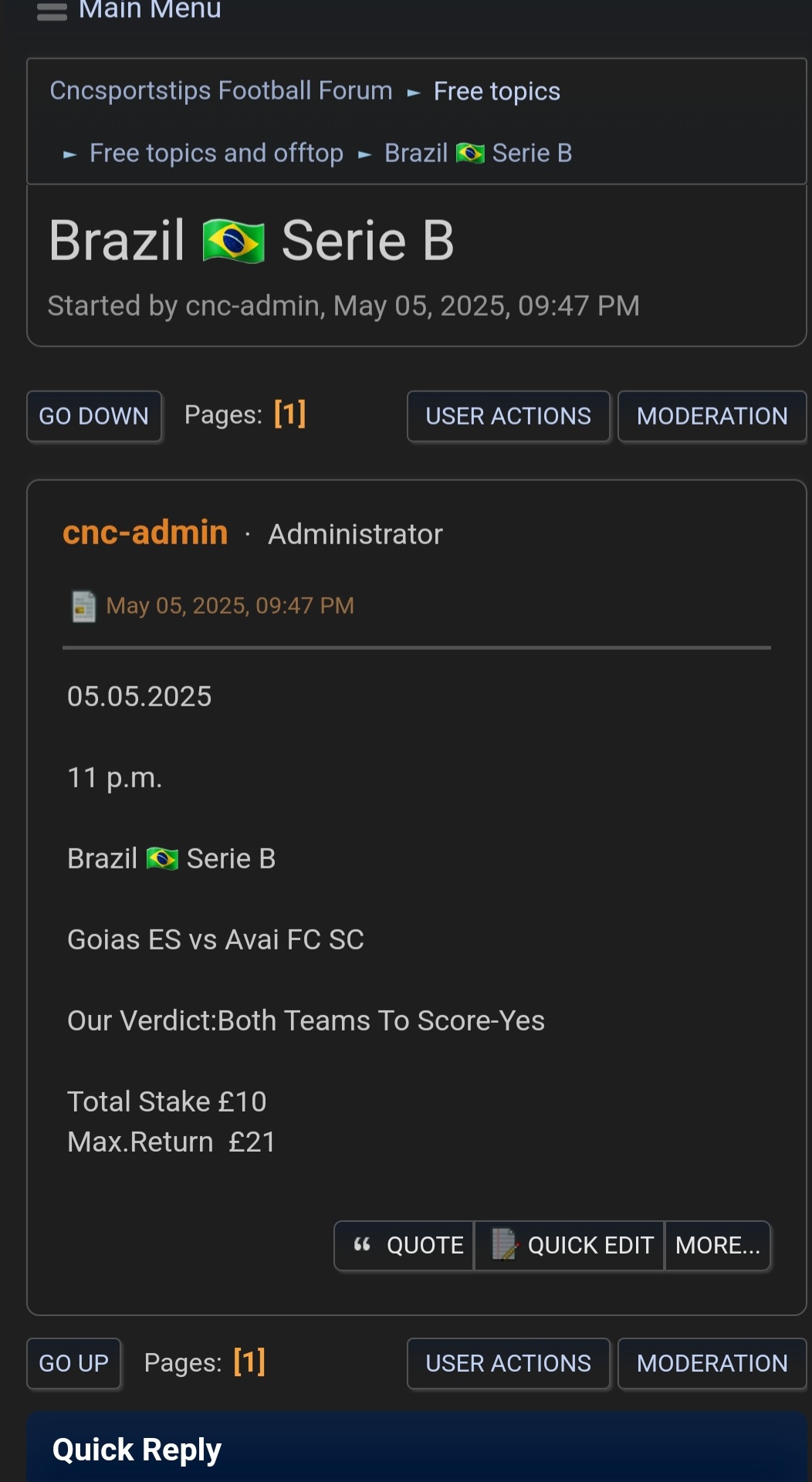
Task: Tap the Brazil Serie B breadcrumb link
Action: [x=479, y=153]
